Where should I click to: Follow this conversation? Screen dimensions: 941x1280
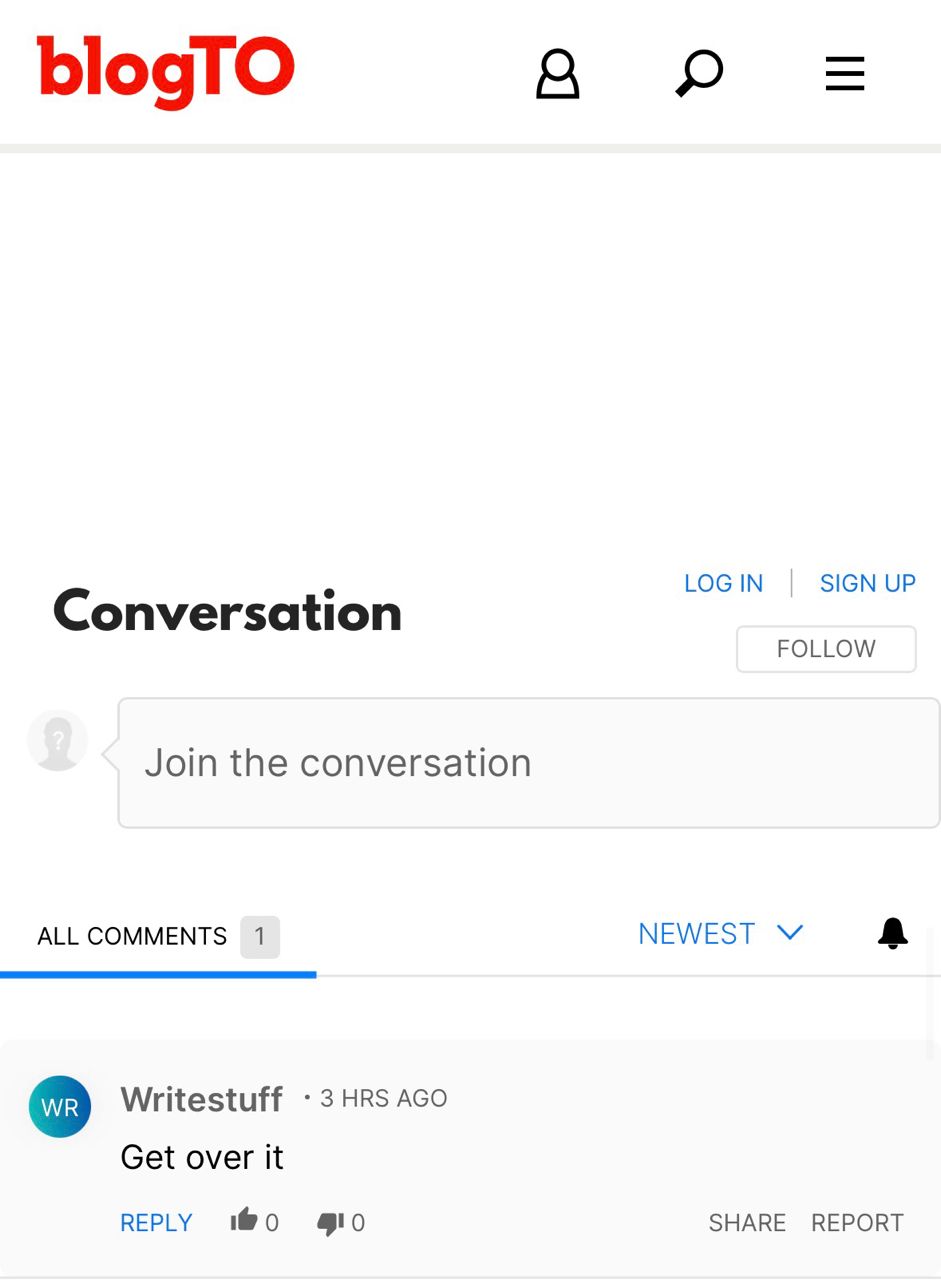click(x=826, y=649)
